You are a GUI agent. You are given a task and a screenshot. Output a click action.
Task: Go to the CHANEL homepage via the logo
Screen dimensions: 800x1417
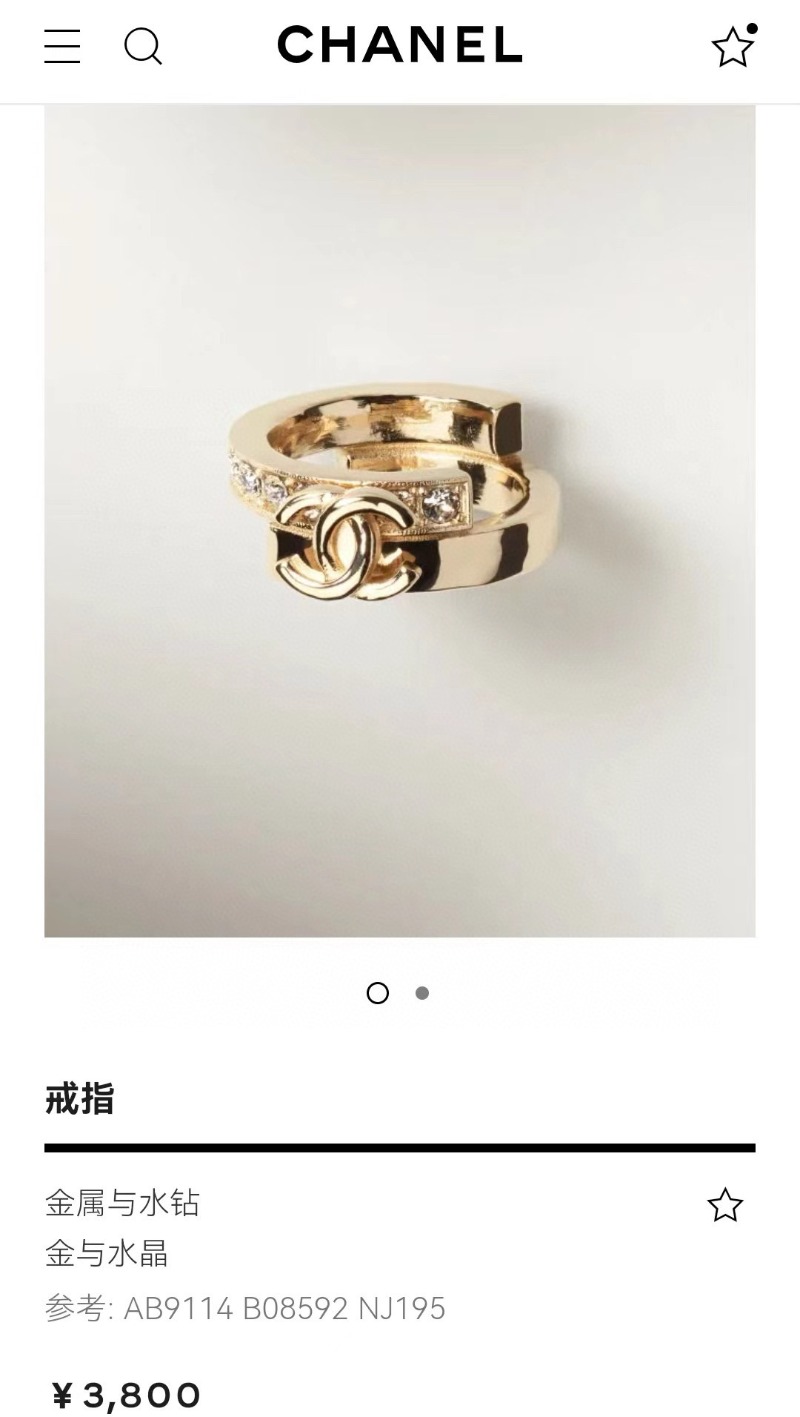coord(400,46)
